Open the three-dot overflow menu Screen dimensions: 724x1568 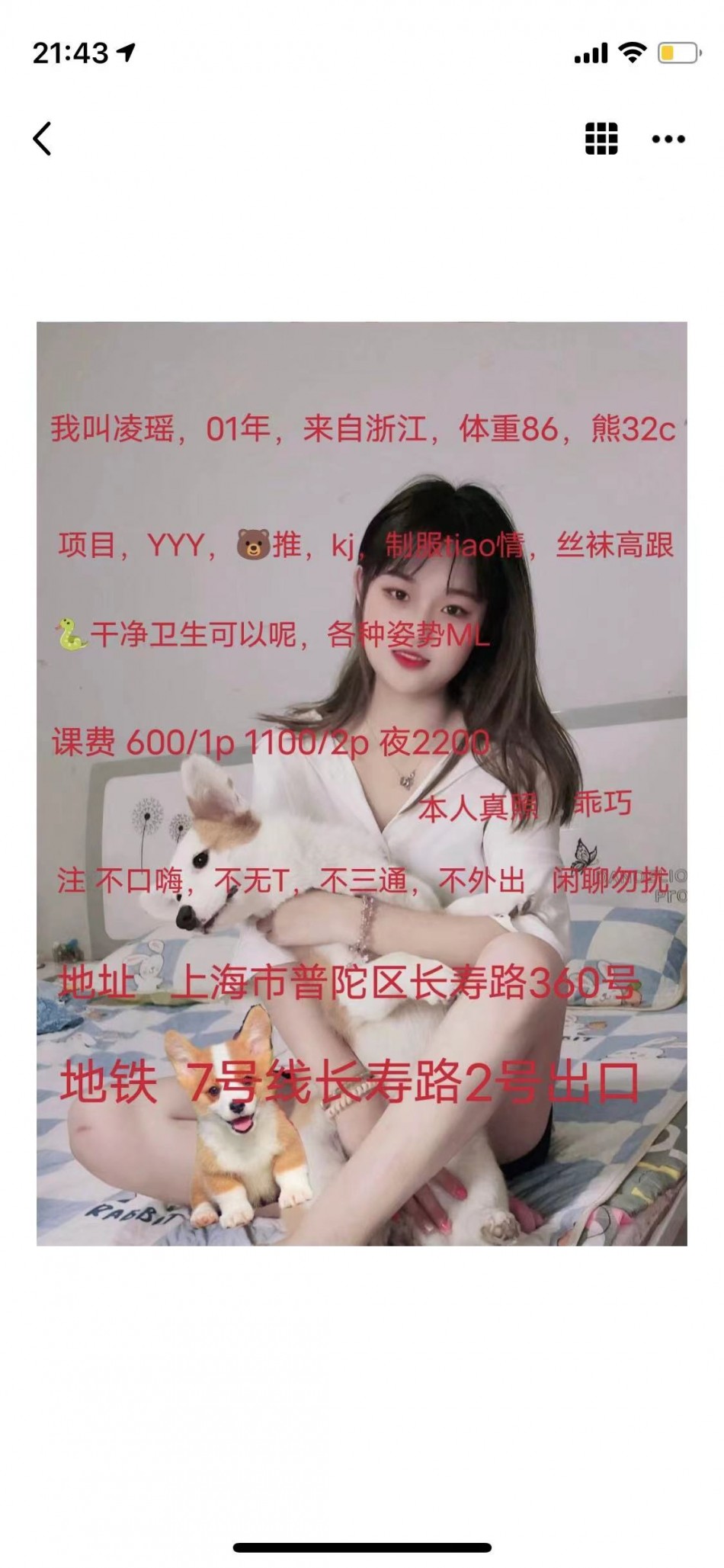pos(668,139)
